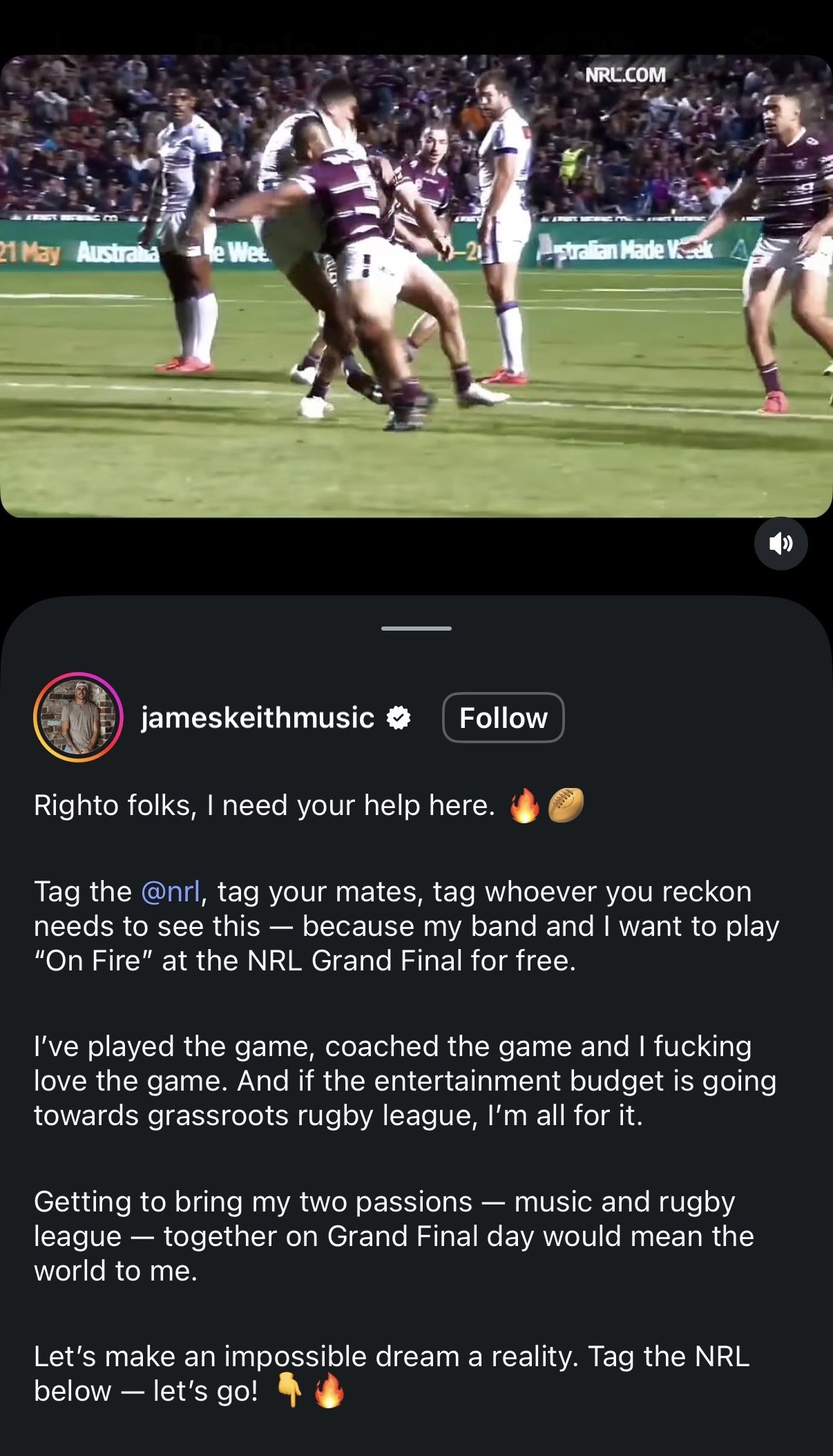This screenshot has height=1456, width=833.
Task: Open jameskeithmusic's profile picture story
Action: coord(78,717)
